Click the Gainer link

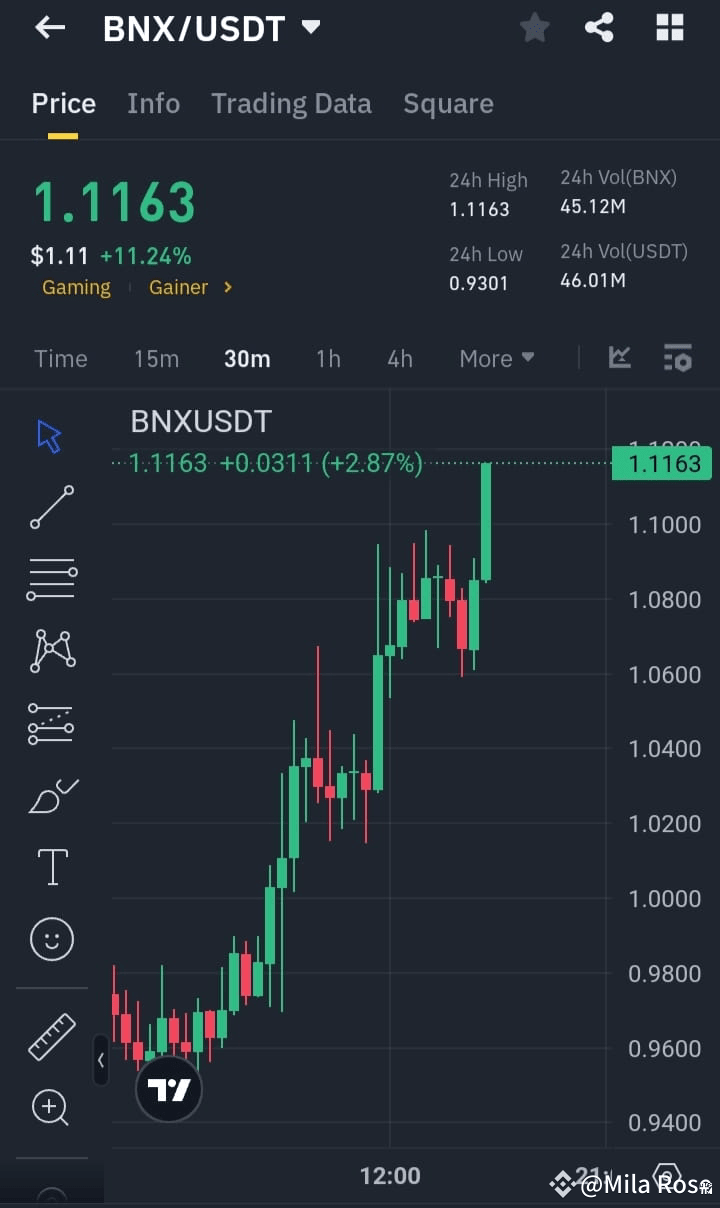click(179, 287)
